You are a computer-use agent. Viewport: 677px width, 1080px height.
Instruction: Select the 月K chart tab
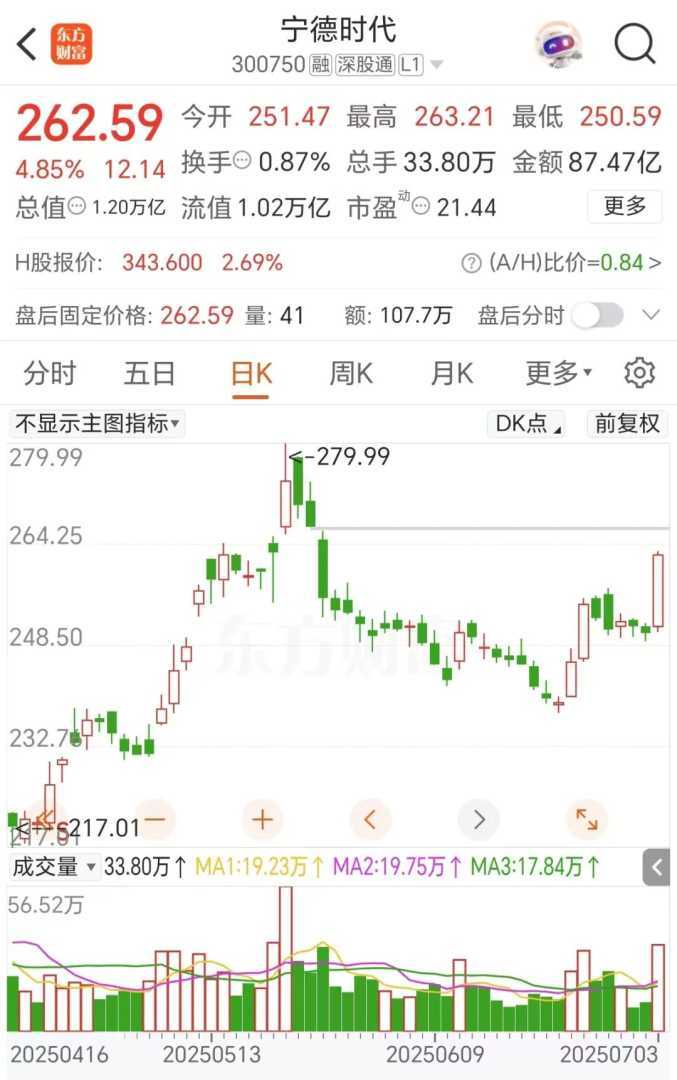pos(451,374)
